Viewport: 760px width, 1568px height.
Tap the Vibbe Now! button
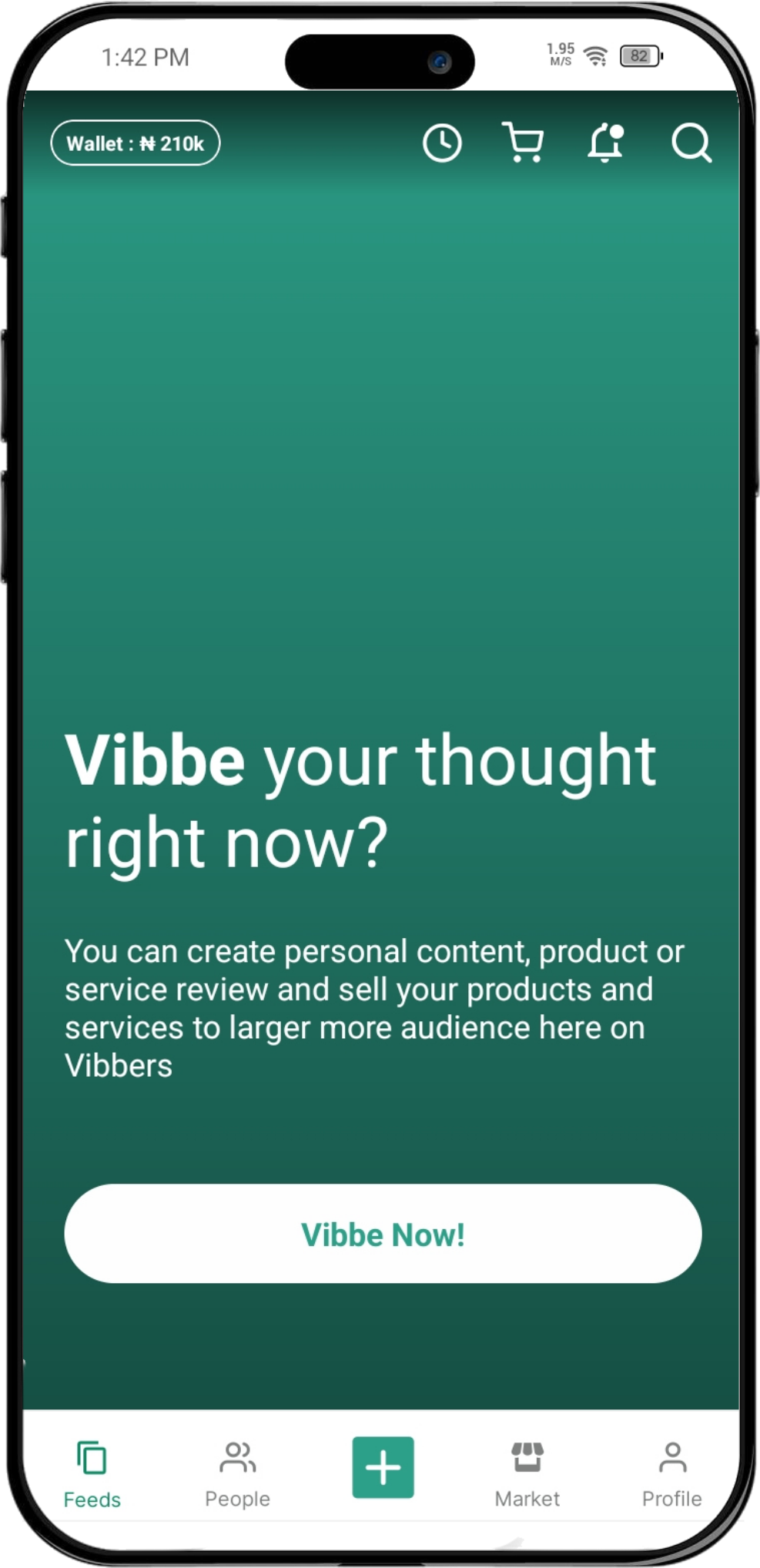pyautogui.click(x=383, y=1235)
